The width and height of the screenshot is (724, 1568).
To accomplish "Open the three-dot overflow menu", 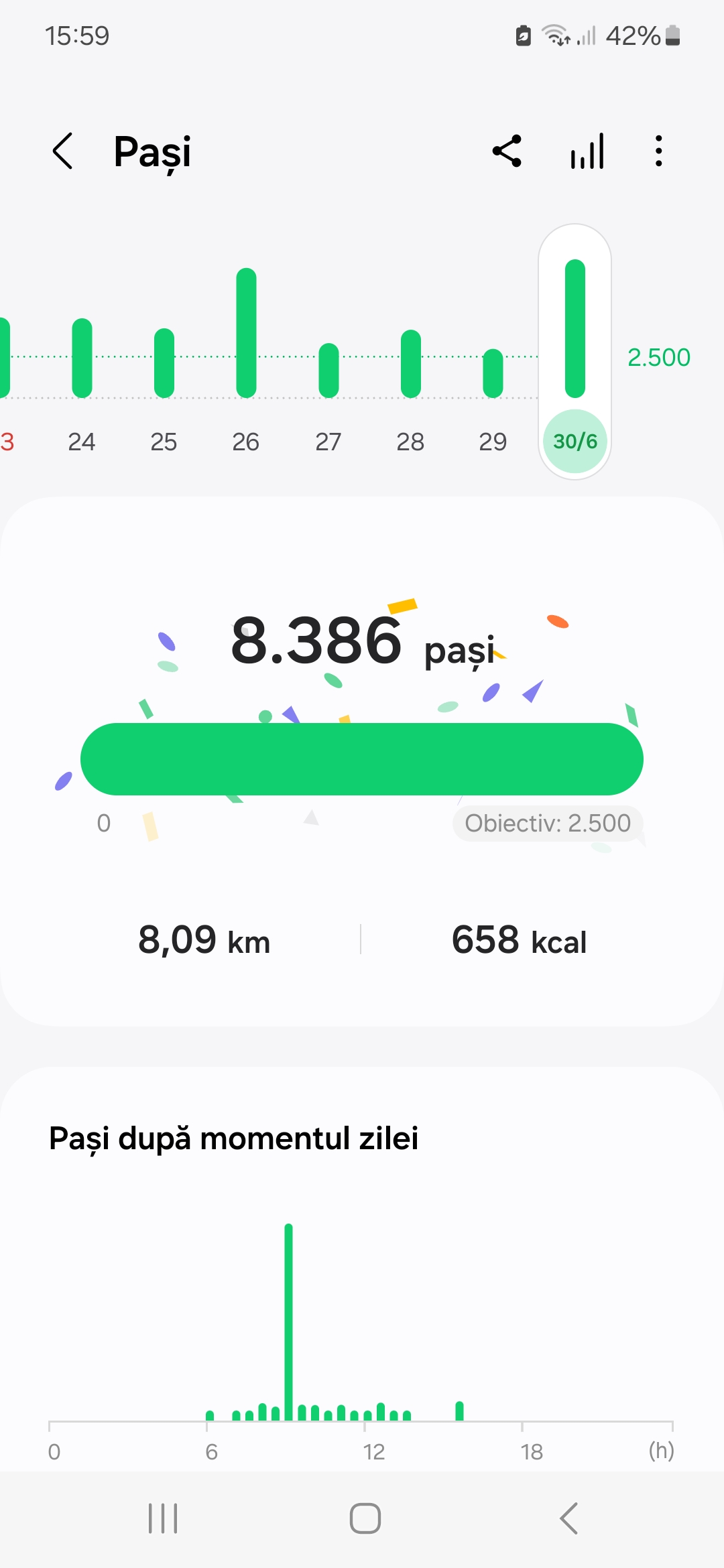I will coord(659,151).
